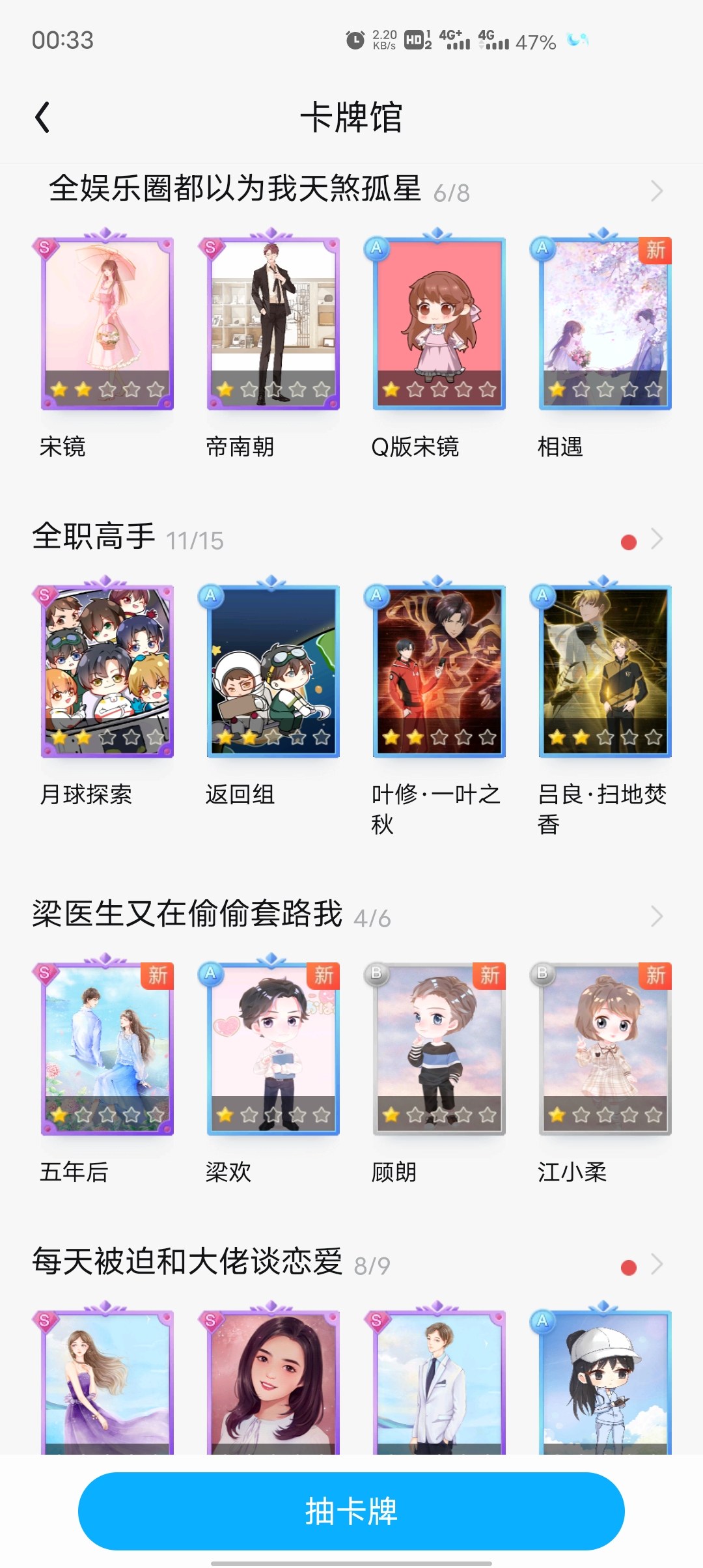Open the 返回组 card
703x1568 pixels.
tap(273, 671)
